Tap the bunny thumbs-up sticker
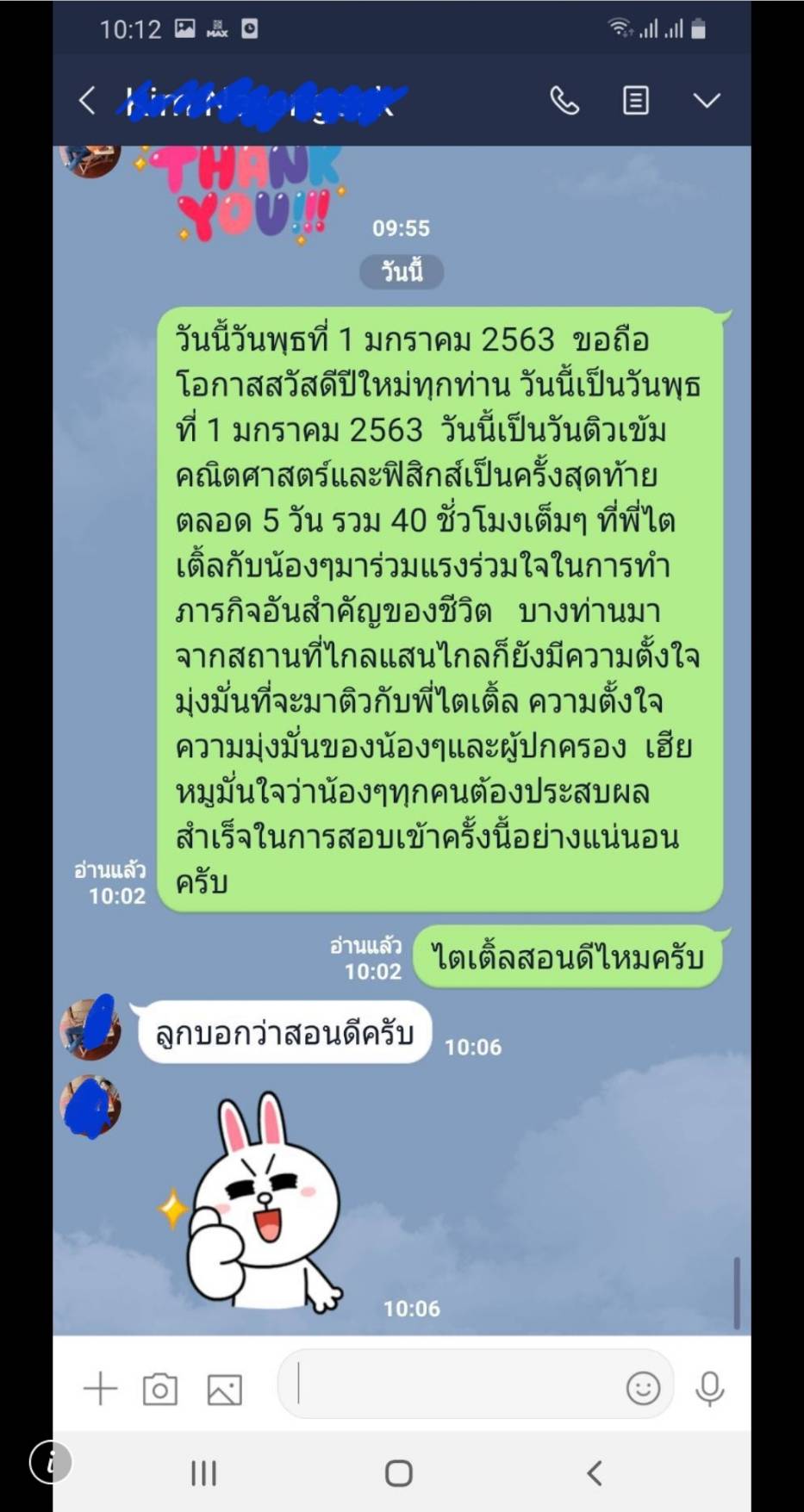Screen dimensions: 804x1512 254,1202
